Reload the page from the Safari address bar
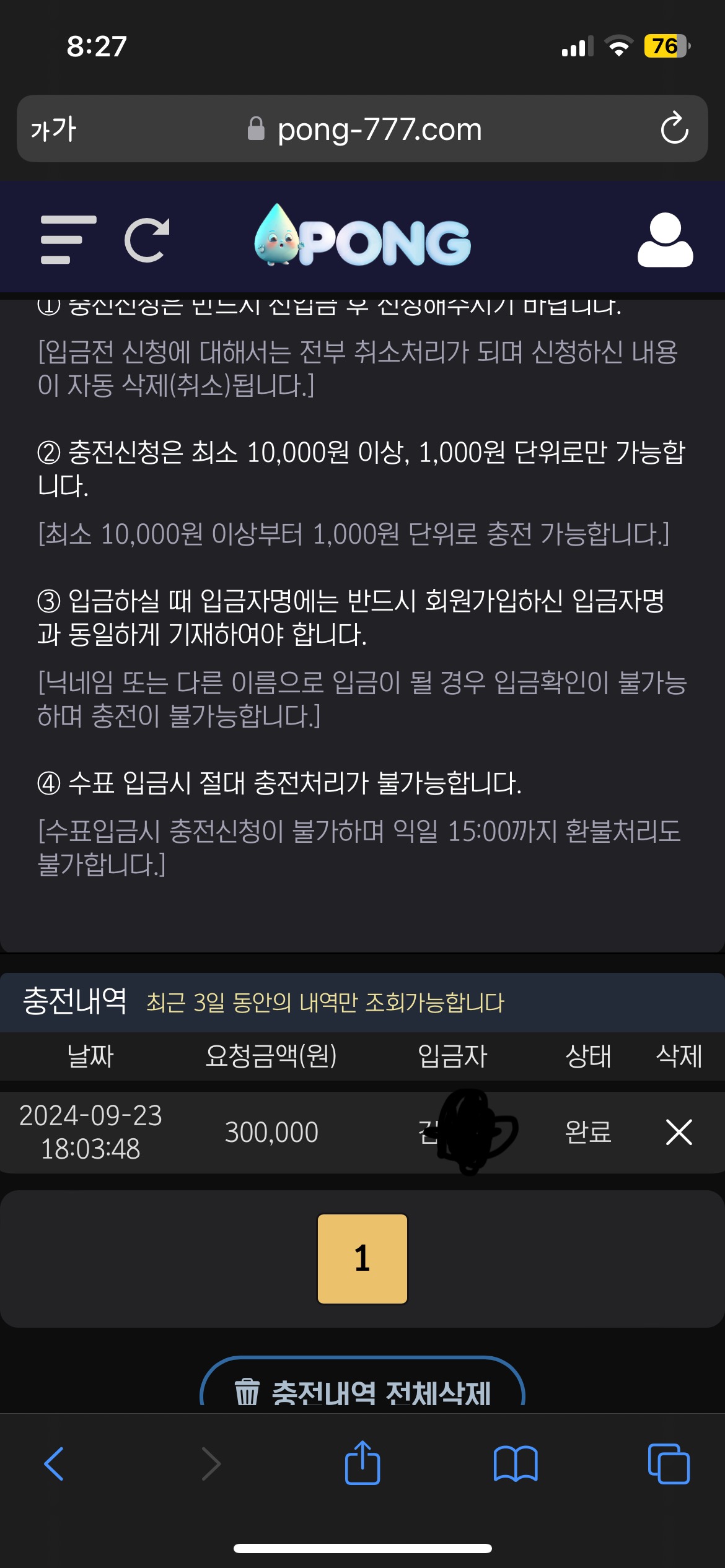The image size is (725, 1568). pos(674,129)
